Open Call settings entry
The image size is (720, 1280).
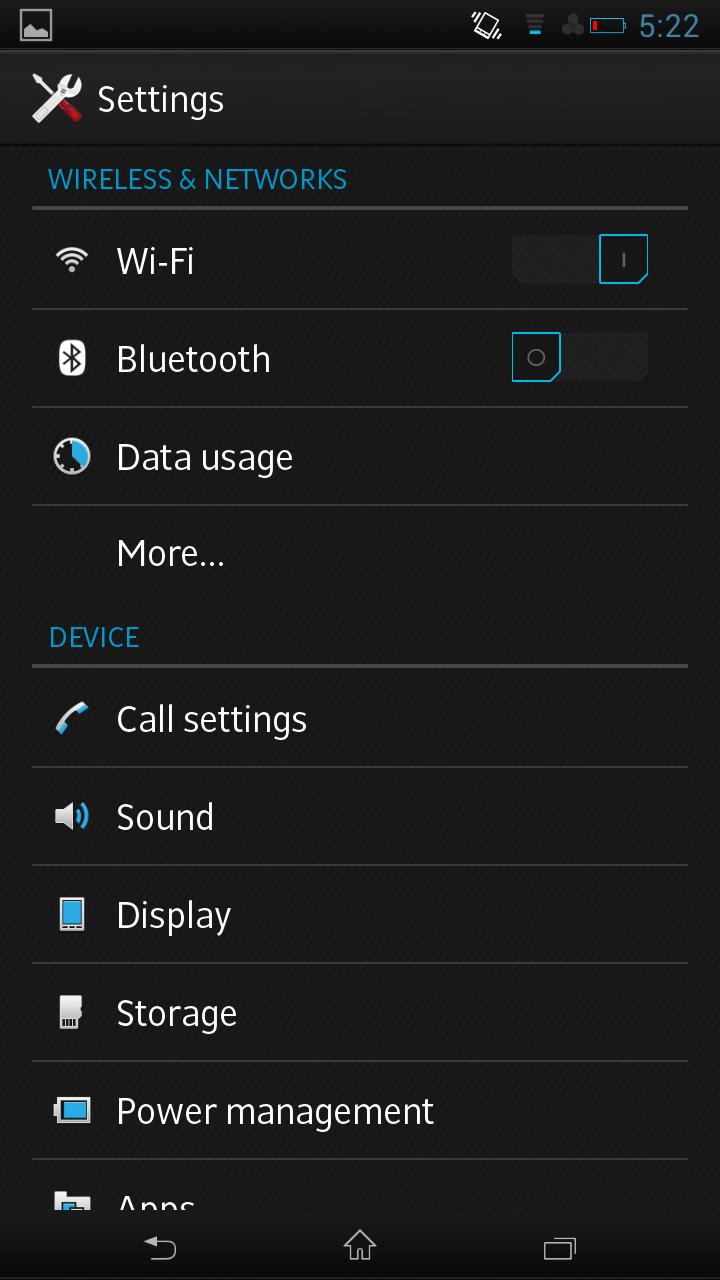(x=211, y=717)
